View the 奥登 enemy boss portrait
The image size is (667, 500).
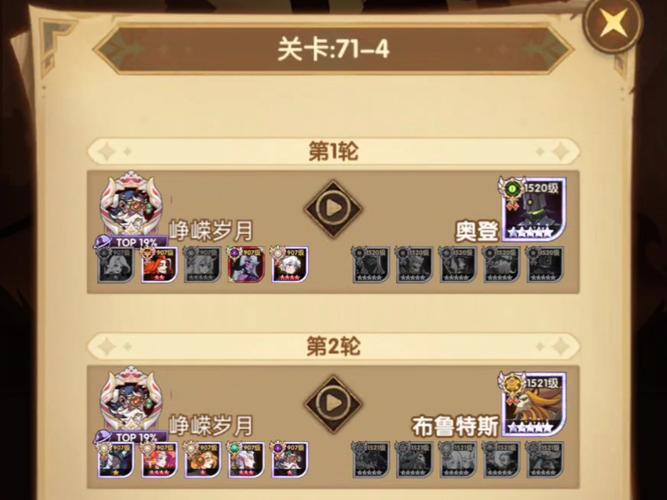[533, 210]
